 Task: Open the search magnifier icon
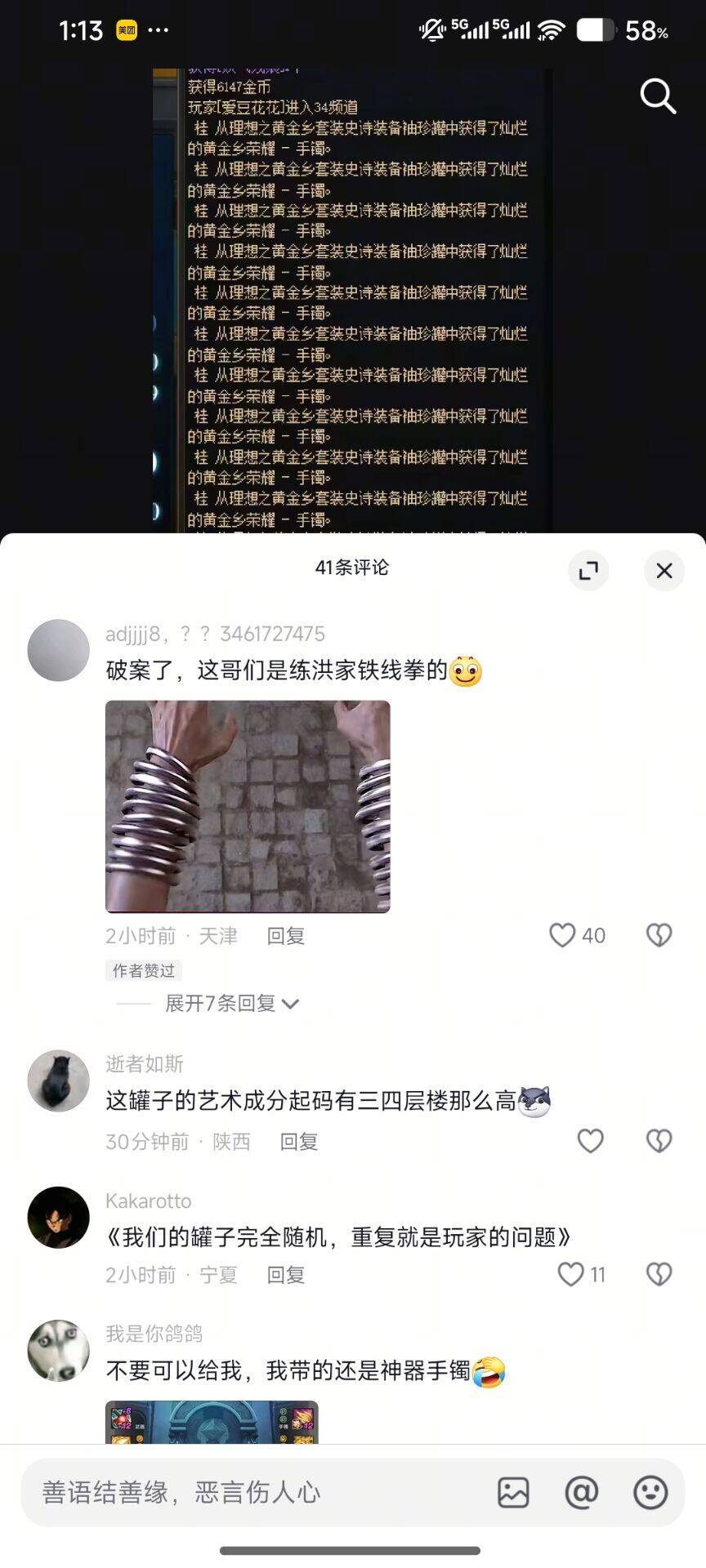tap(658, 96)
